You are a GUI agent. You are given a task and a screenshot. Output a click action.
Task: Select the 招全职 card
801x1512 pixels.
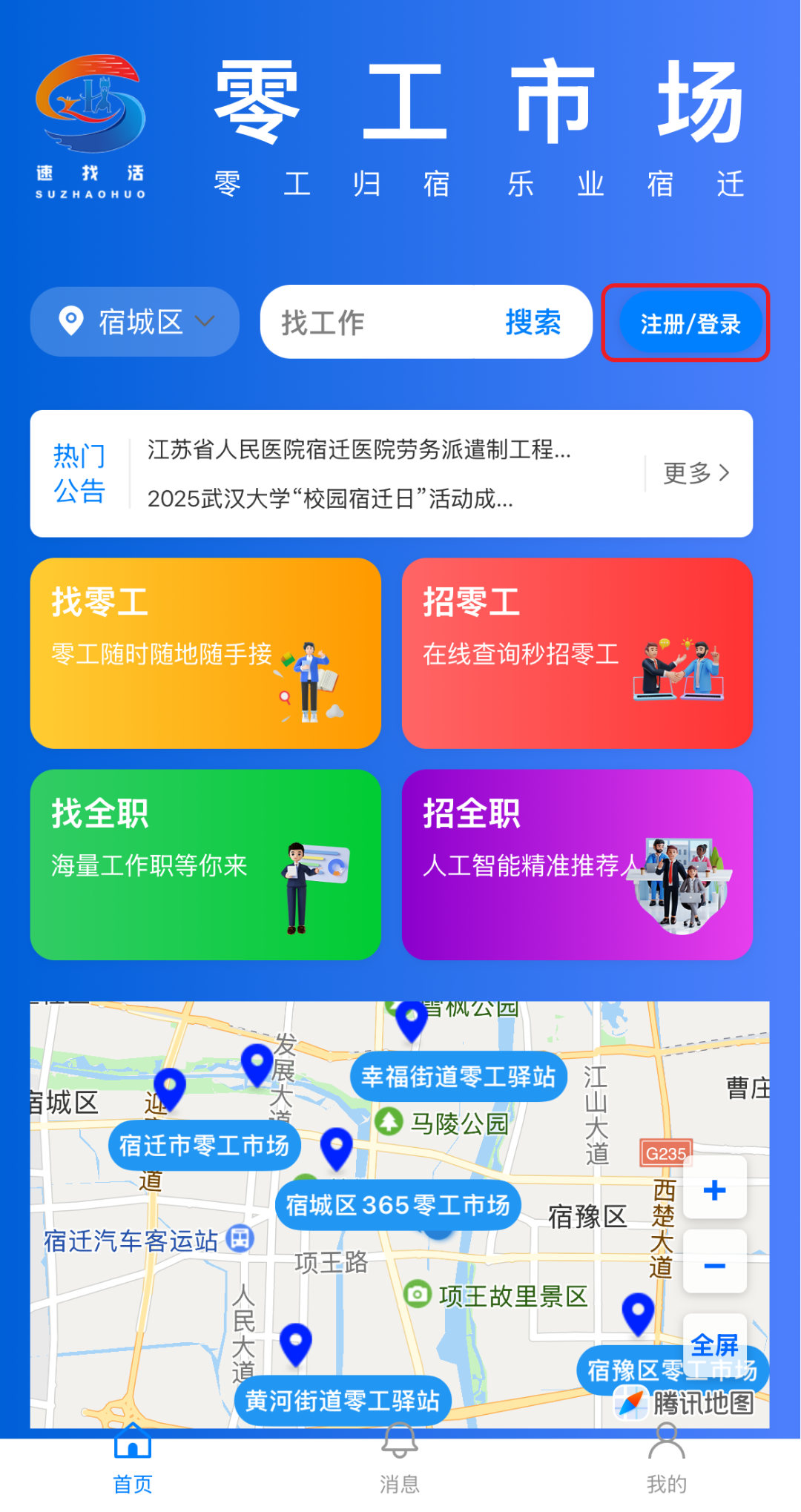pyautogui.click(x=577, y=865)
